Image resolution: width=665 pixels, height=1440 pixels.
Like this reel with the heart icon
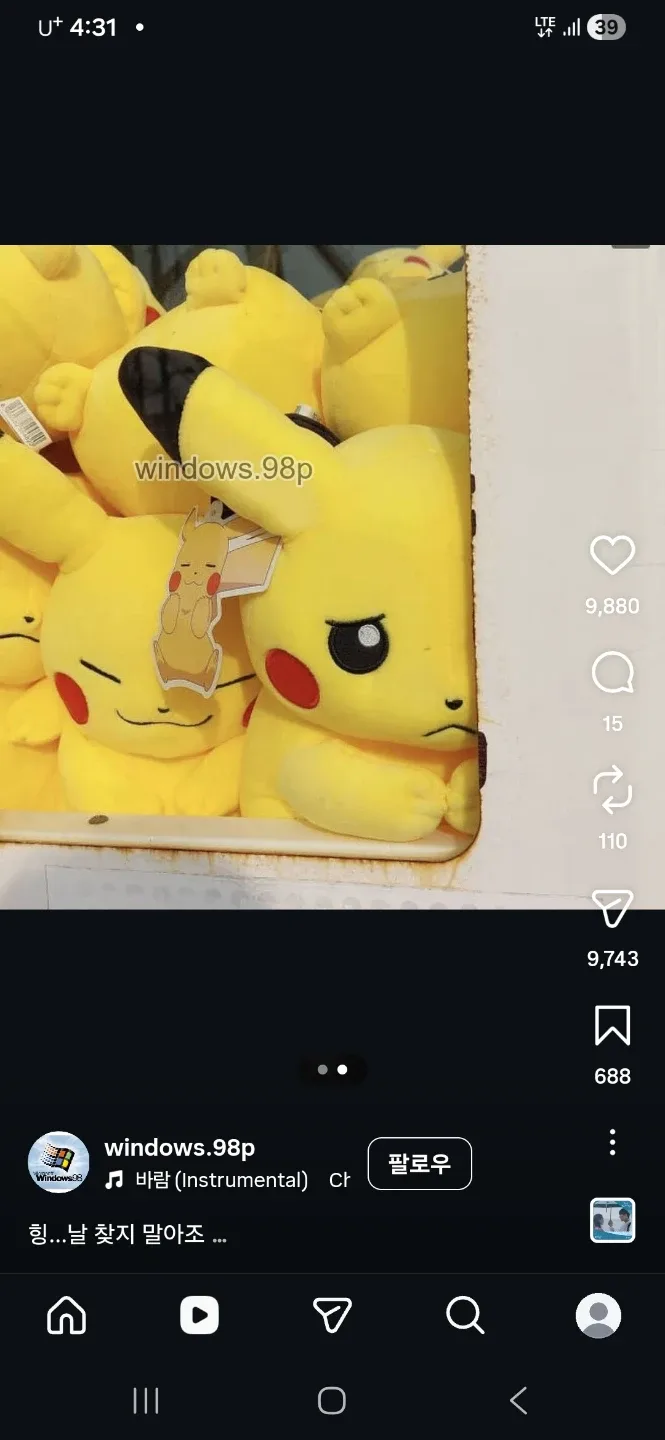[612, 556]
